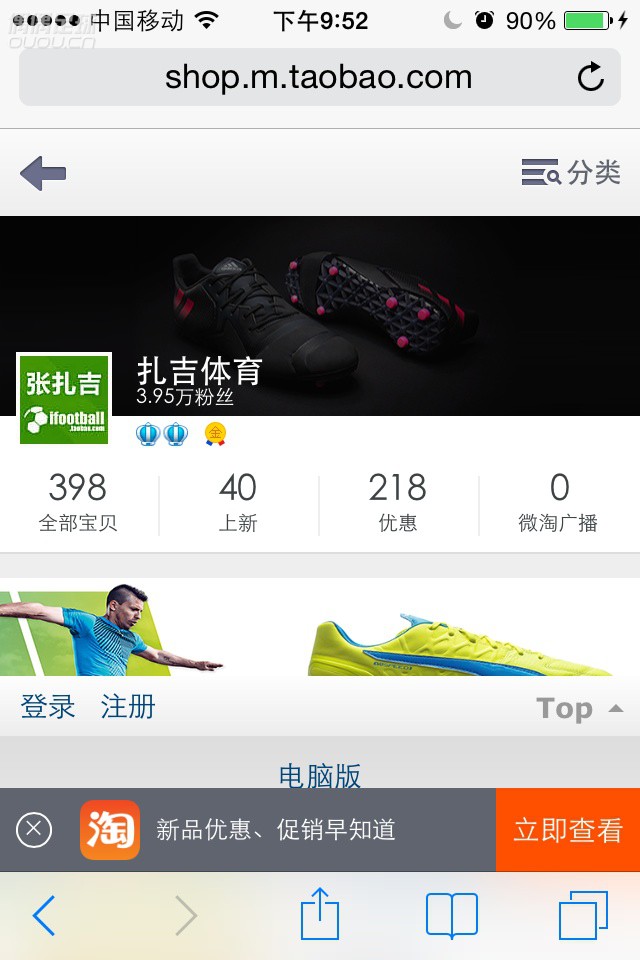Open the 上新 new arrivals tab
This screenshot has height=960, width=640.
238,501
